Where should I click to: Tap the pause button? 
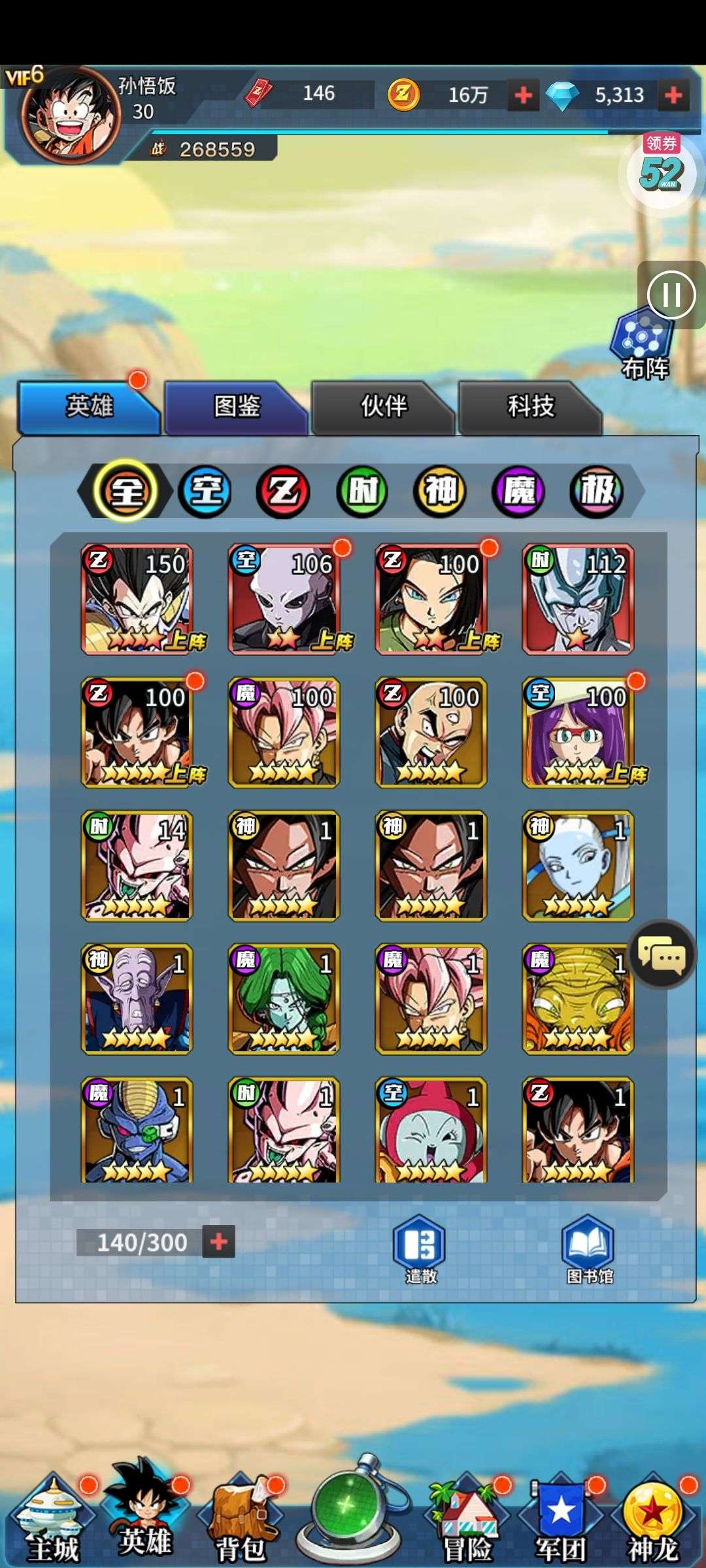672,295
